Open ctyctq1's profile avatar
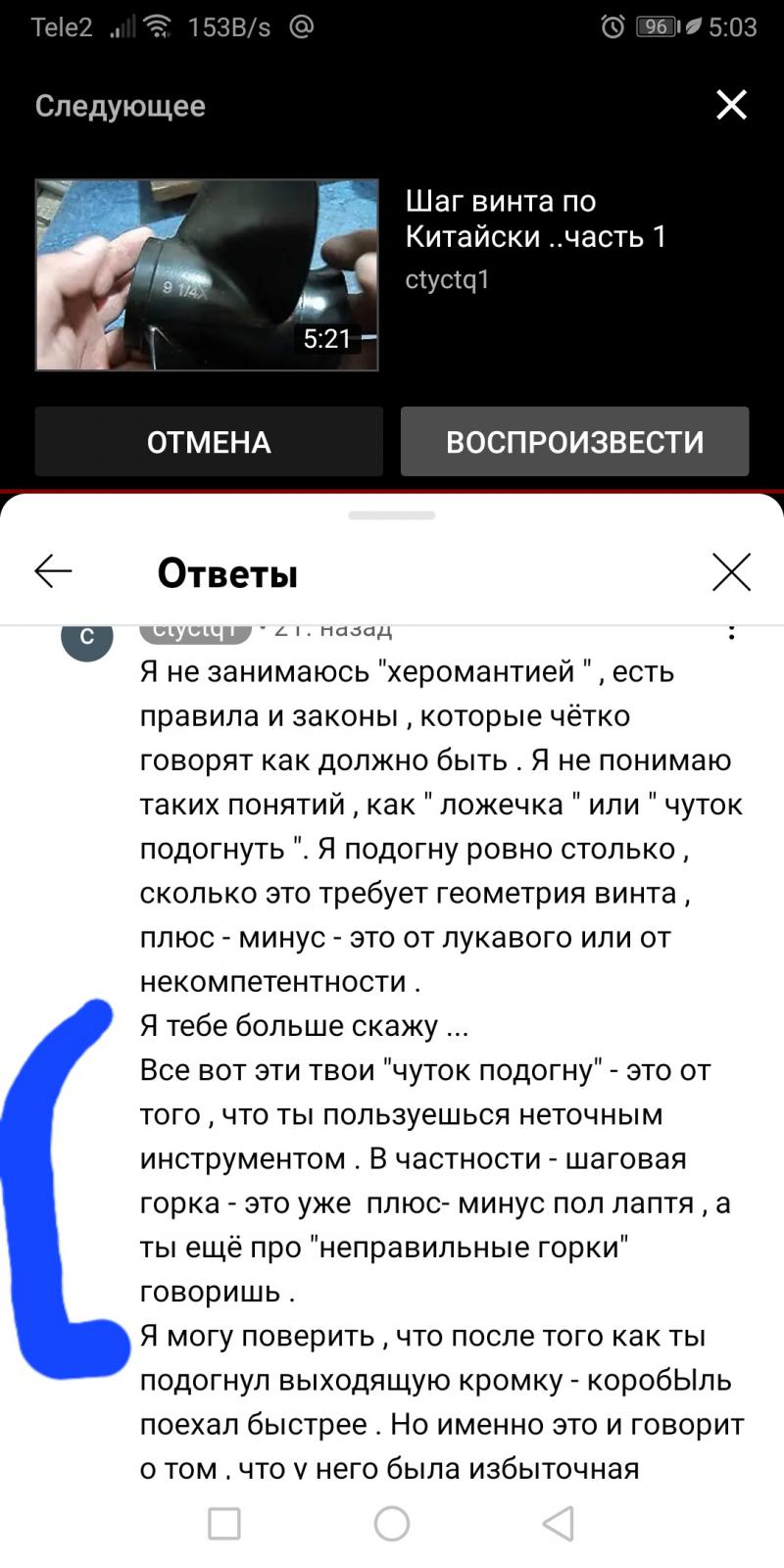This screenshot has height=1568, width=784. point(87,636)
